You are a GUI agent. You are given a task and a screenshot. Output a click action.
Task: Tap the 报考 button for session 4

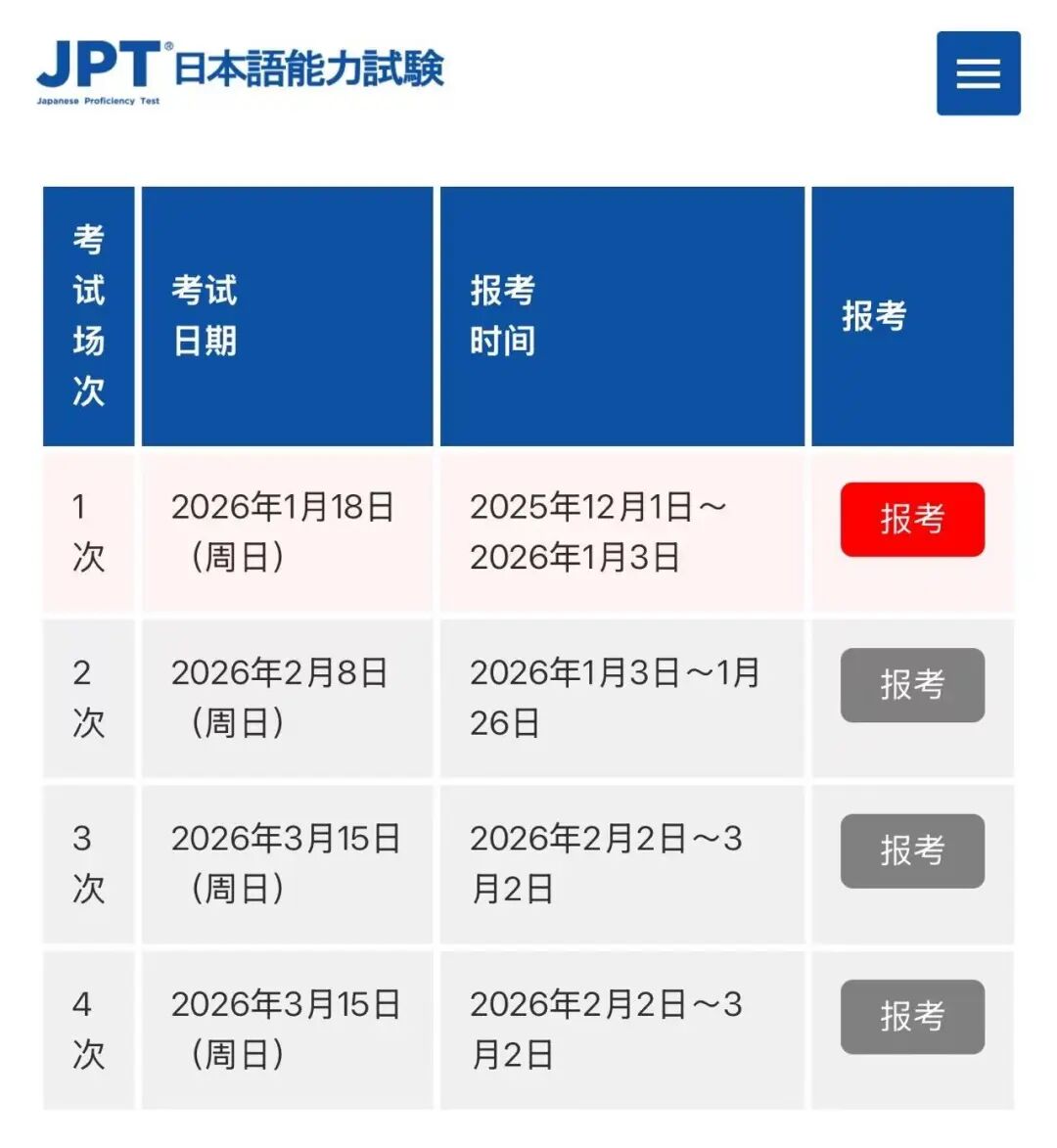(912, 1016)
